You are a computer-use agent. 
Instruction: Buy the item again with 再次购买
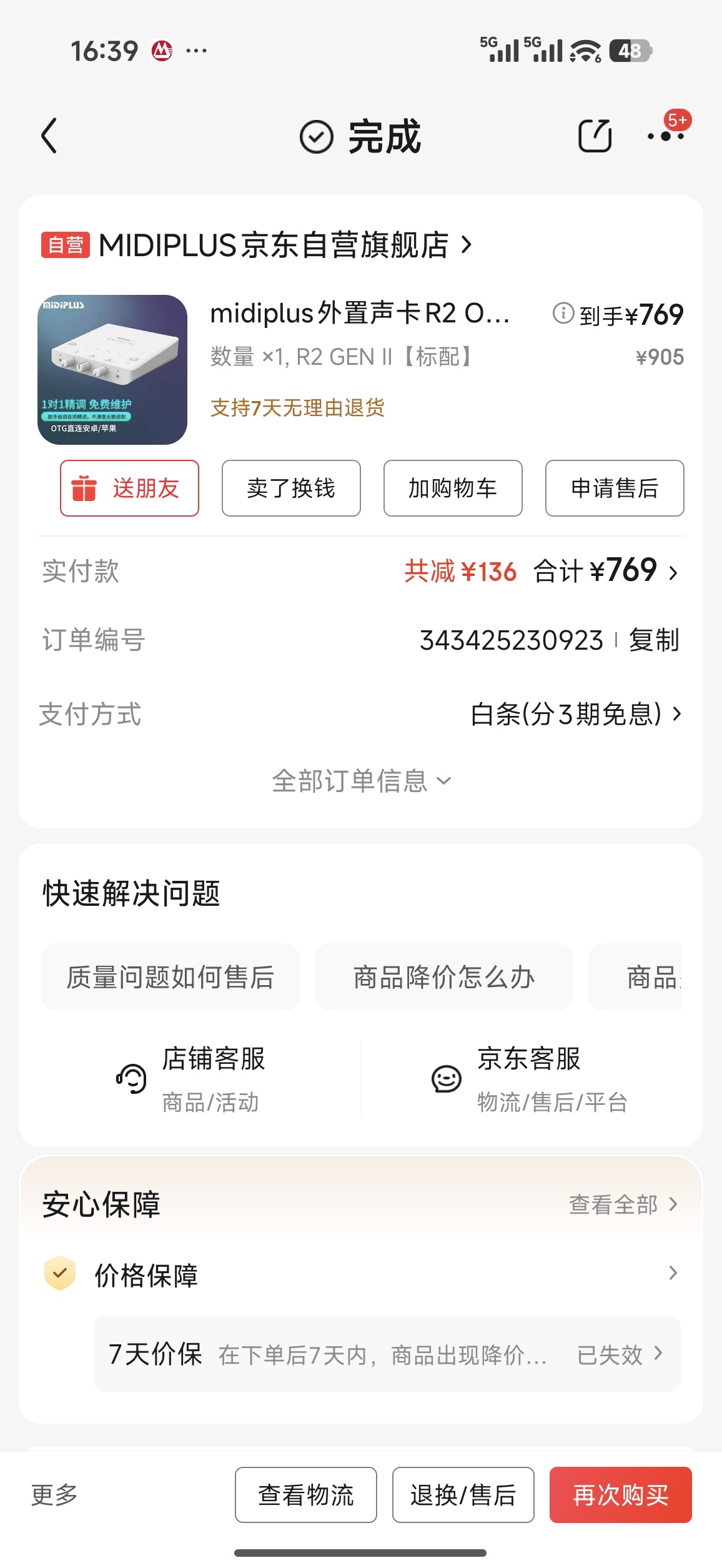click(x=621, y=1495)
